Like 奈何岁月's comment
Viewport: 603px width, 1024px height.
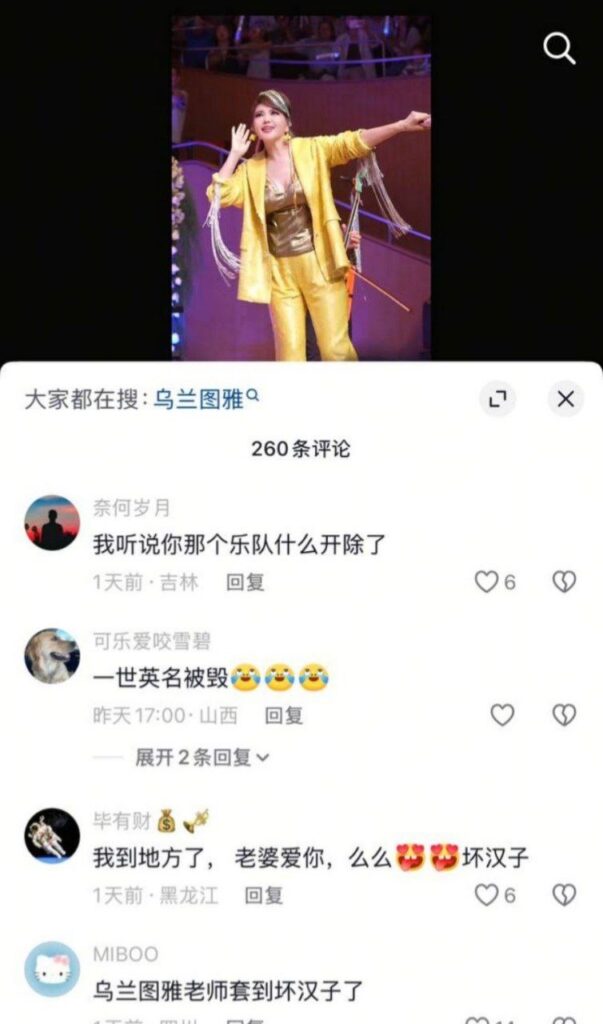487,582
